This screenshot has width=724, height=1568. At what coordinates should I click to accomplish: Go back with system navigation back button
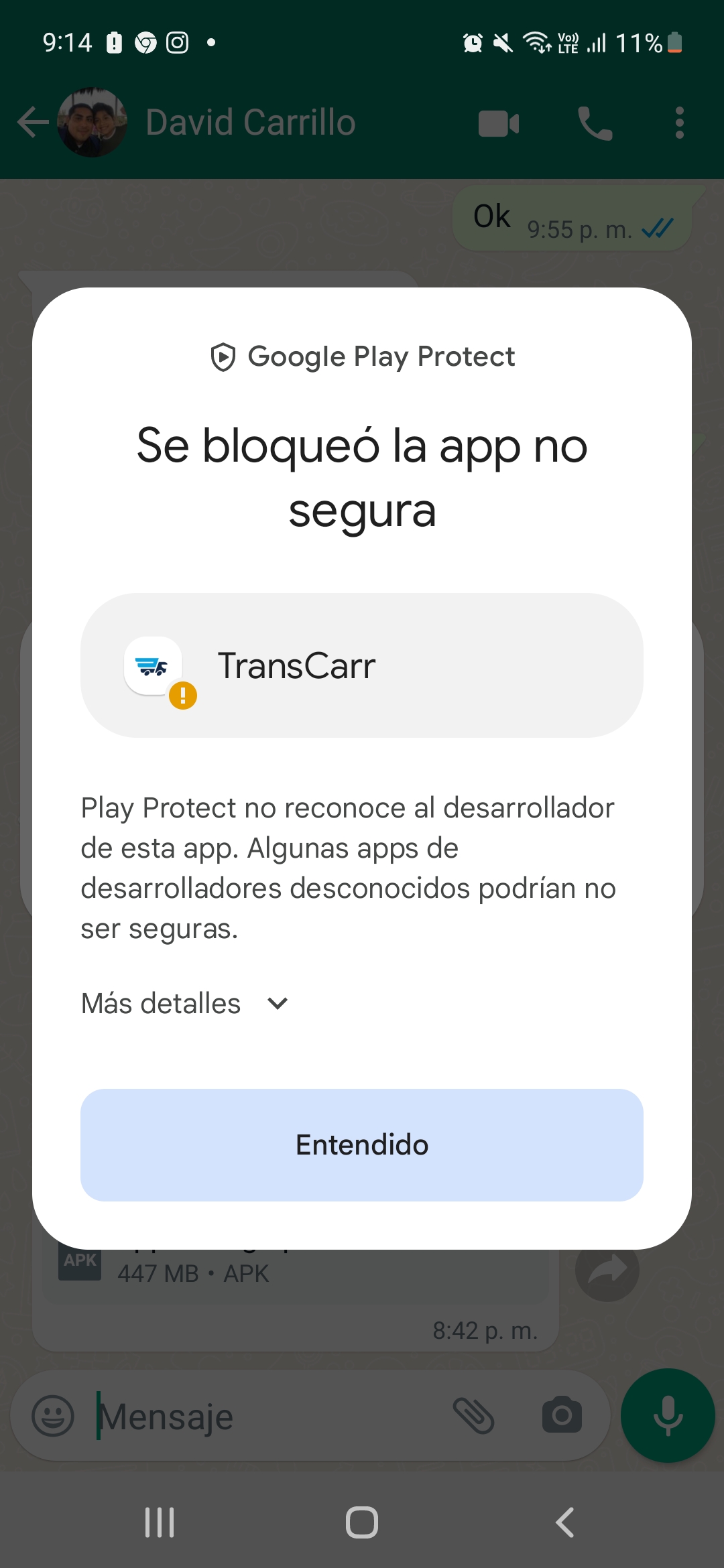pos(565,1522)
